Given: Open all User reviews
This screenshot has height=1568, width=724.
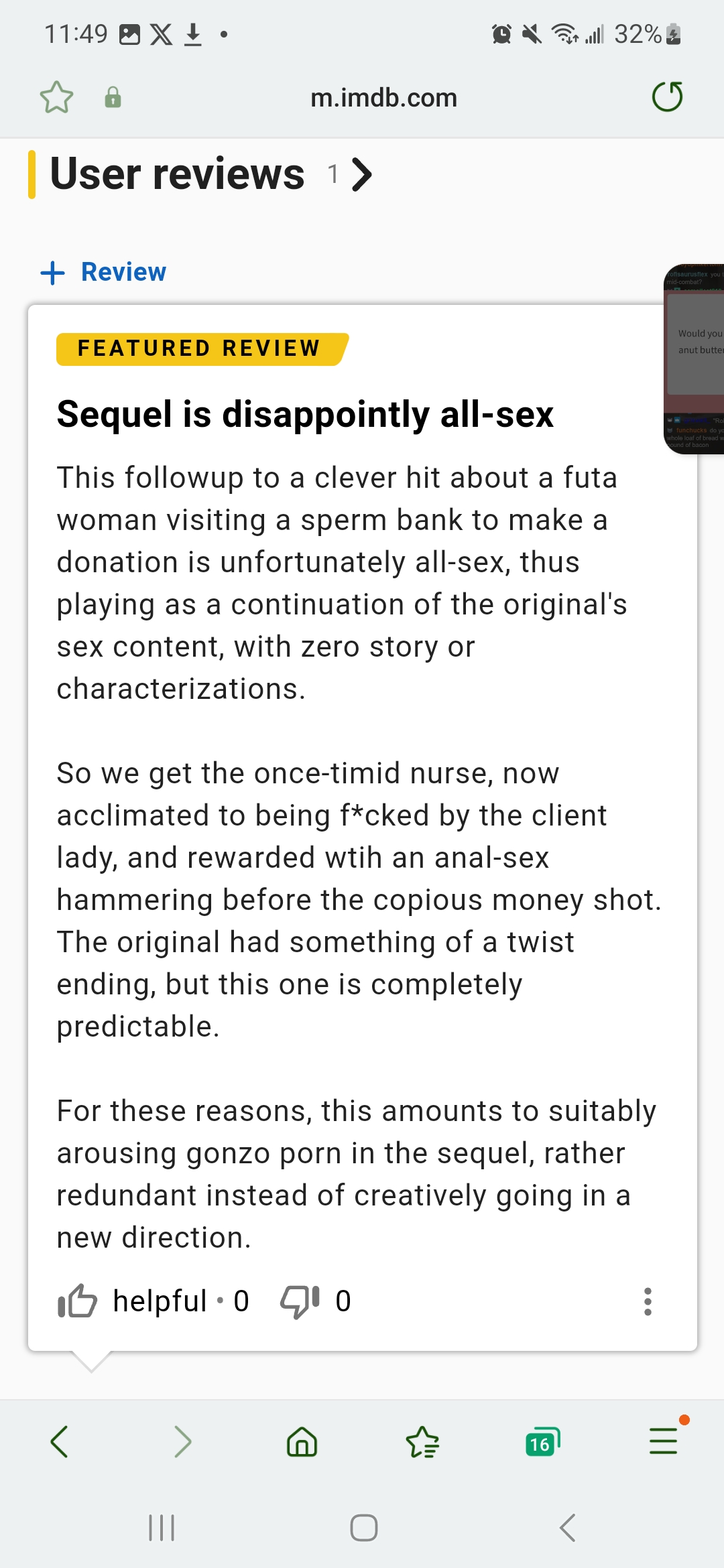Looking at the screenshot, I should point(211,174).
